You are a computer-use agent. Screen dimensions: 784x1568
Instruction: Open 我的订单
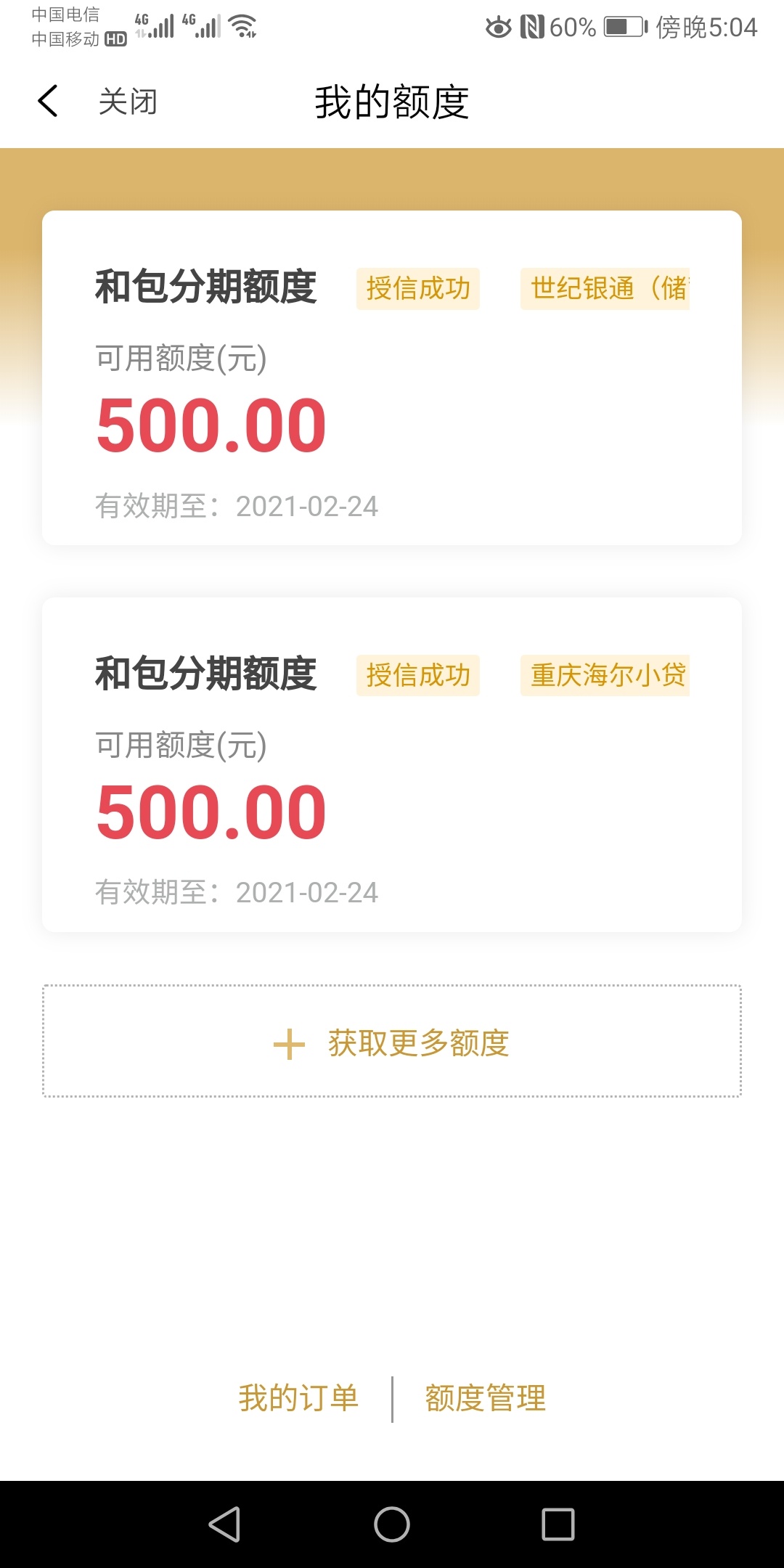coord(298,1398)
